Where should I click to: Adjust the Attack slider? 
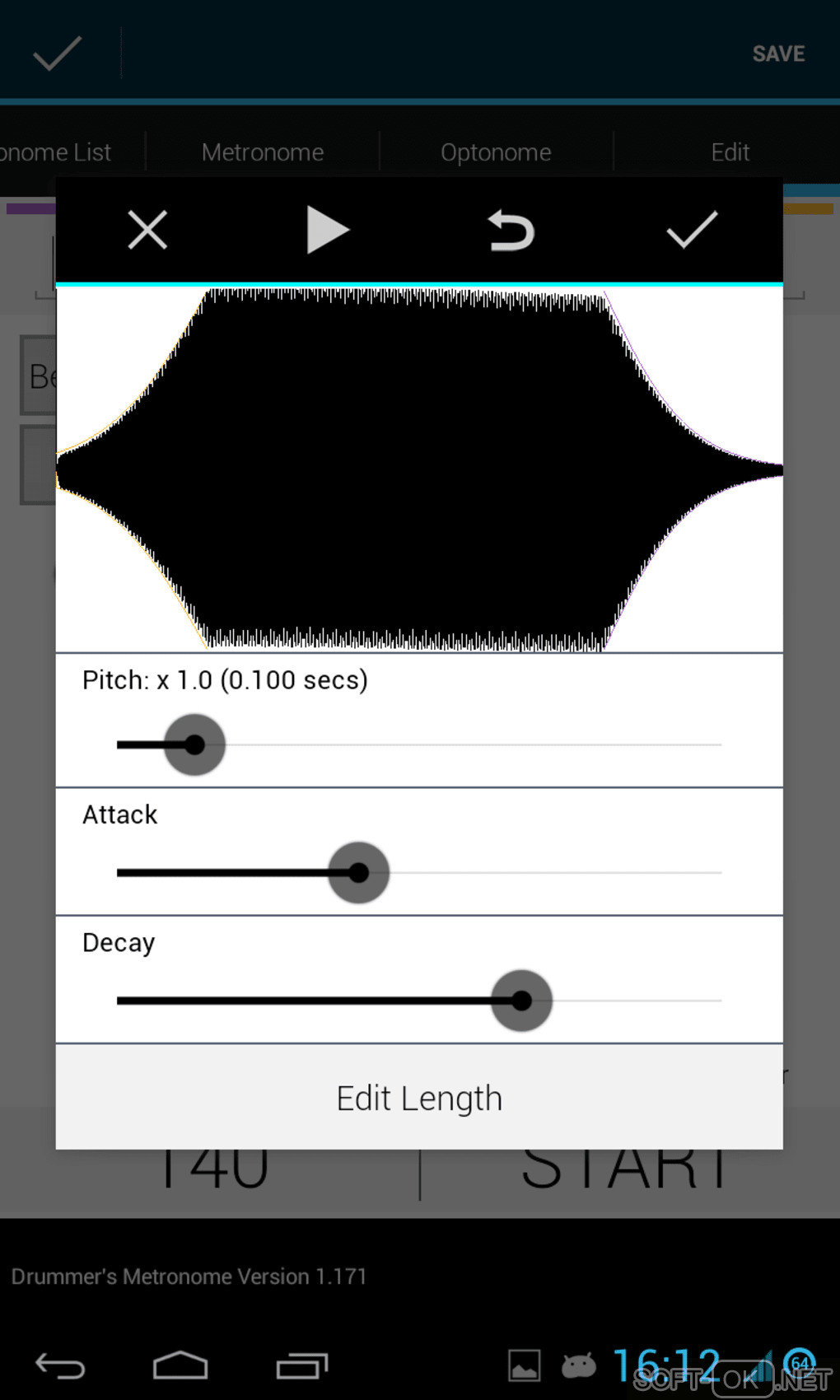(358, 873)
